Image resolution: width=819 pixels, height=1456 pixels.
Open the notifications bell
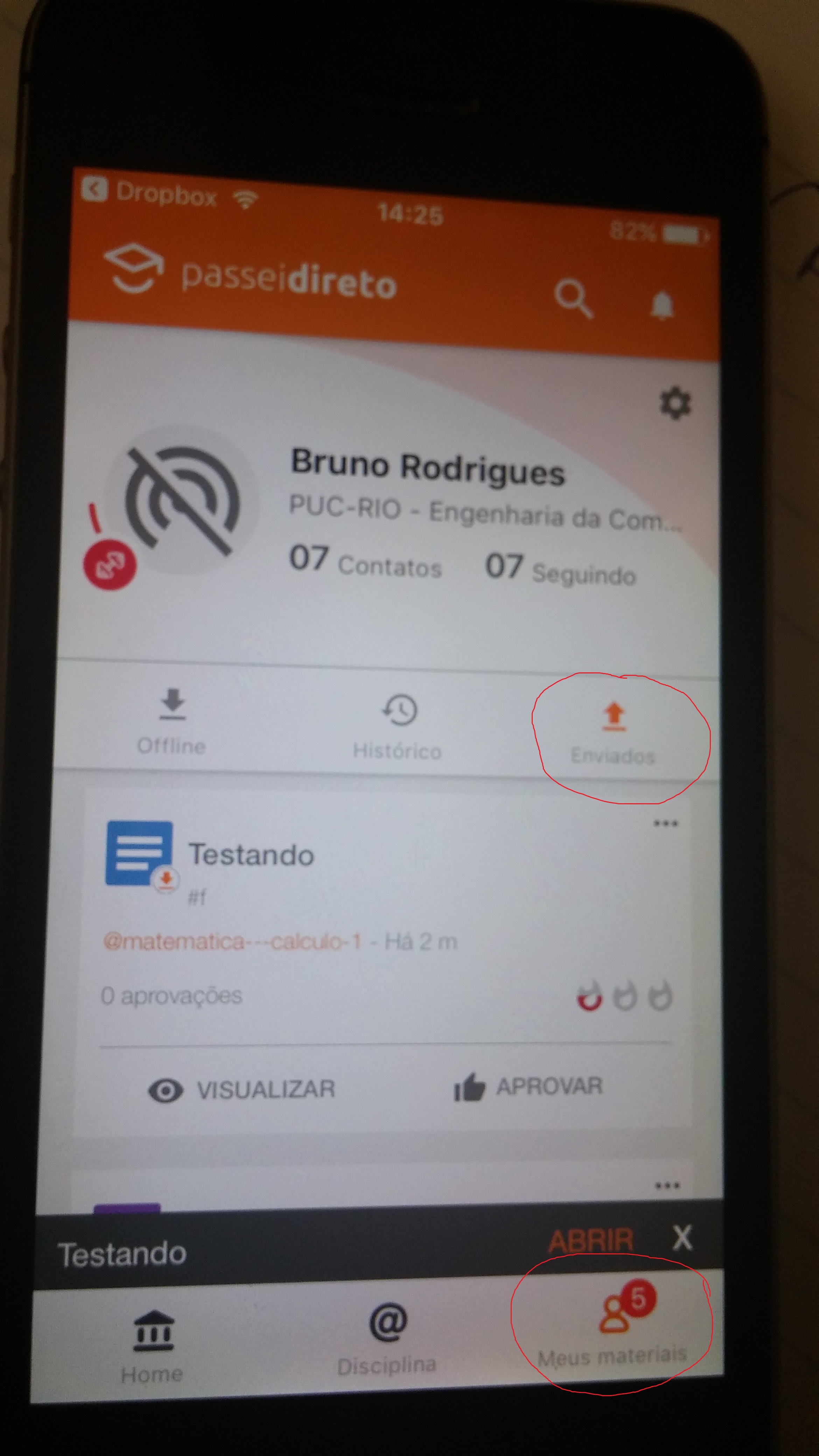pyautogui.click(x=662, y=306)
